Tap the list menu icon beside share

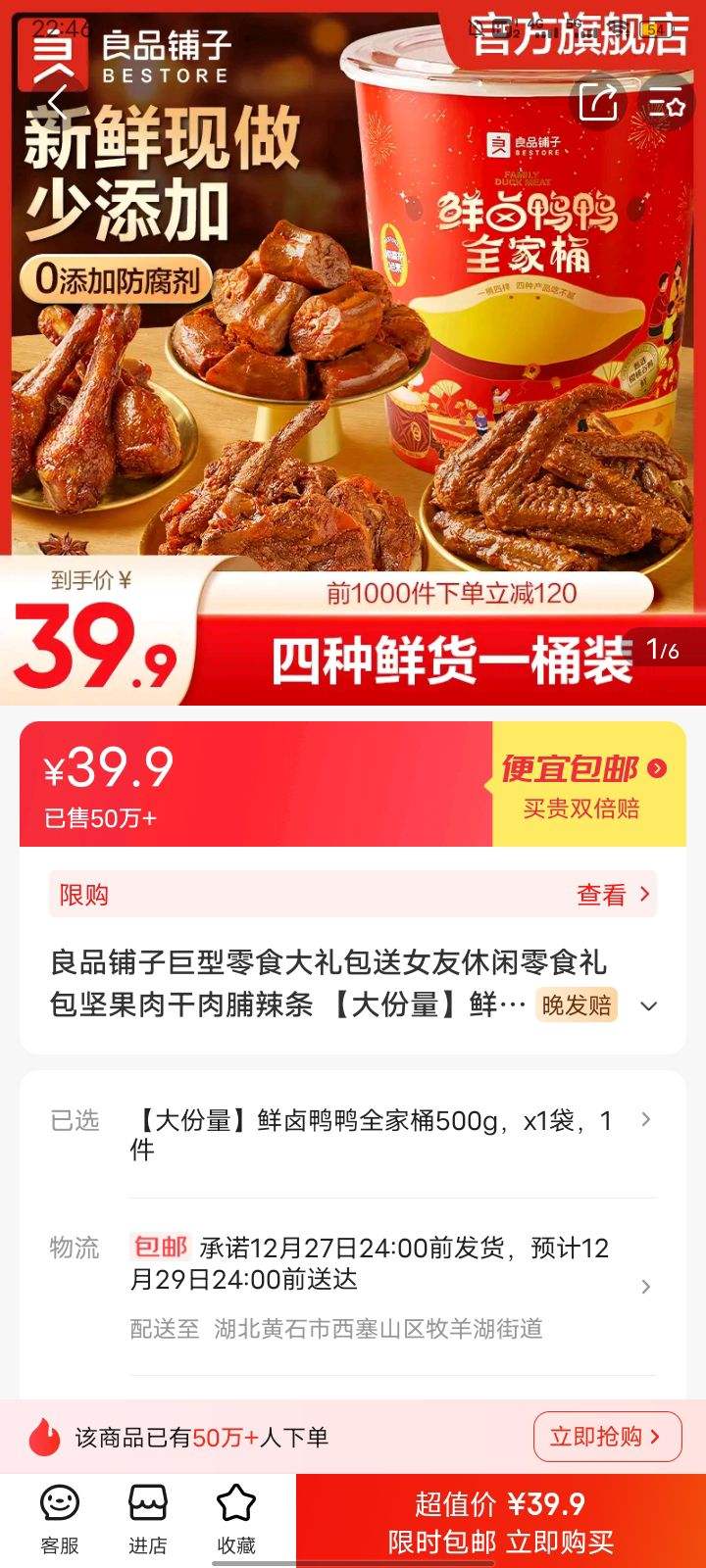(x=665, y=101)
